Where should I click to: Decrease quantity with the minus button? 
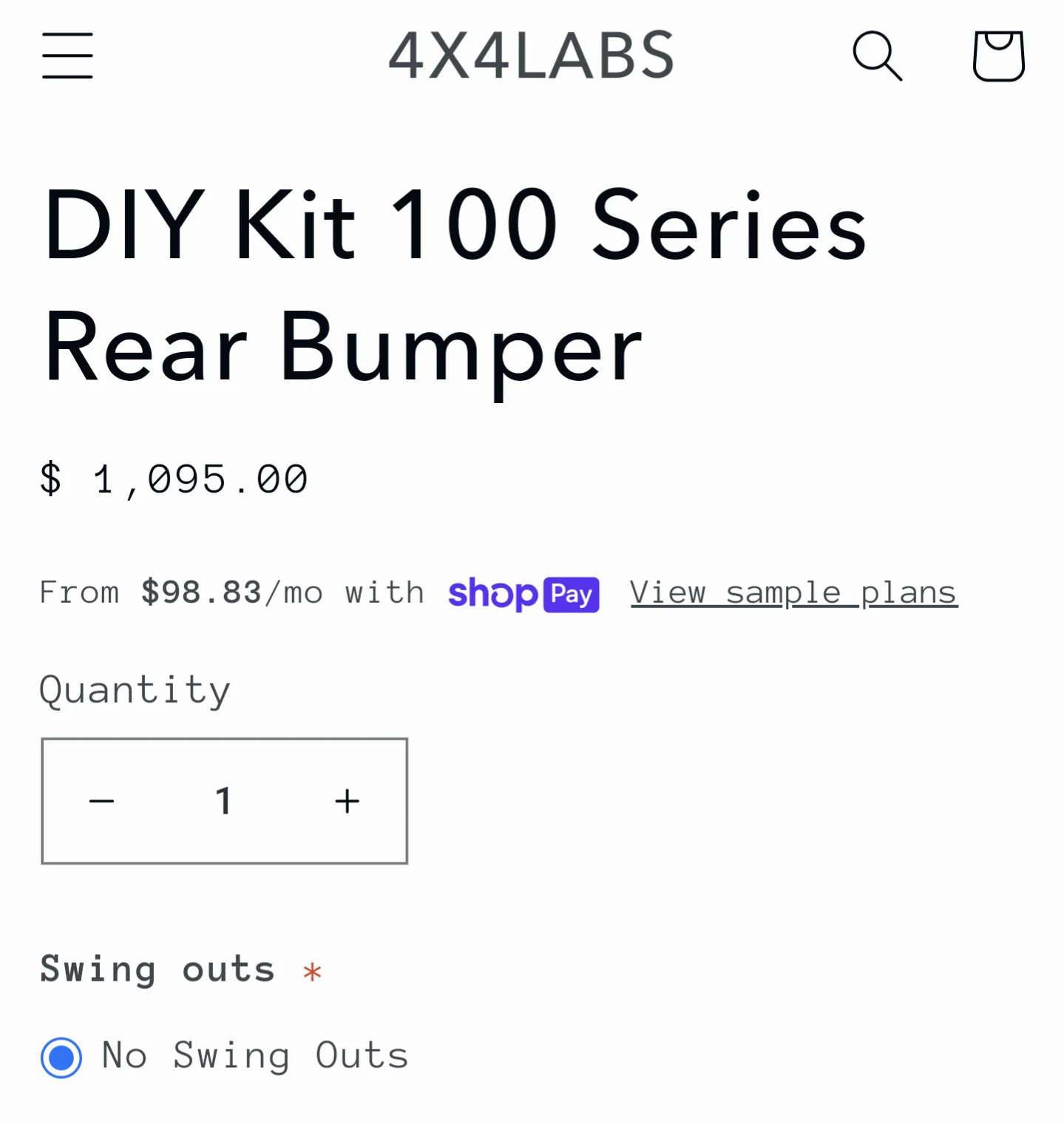[x=102, y=801]
